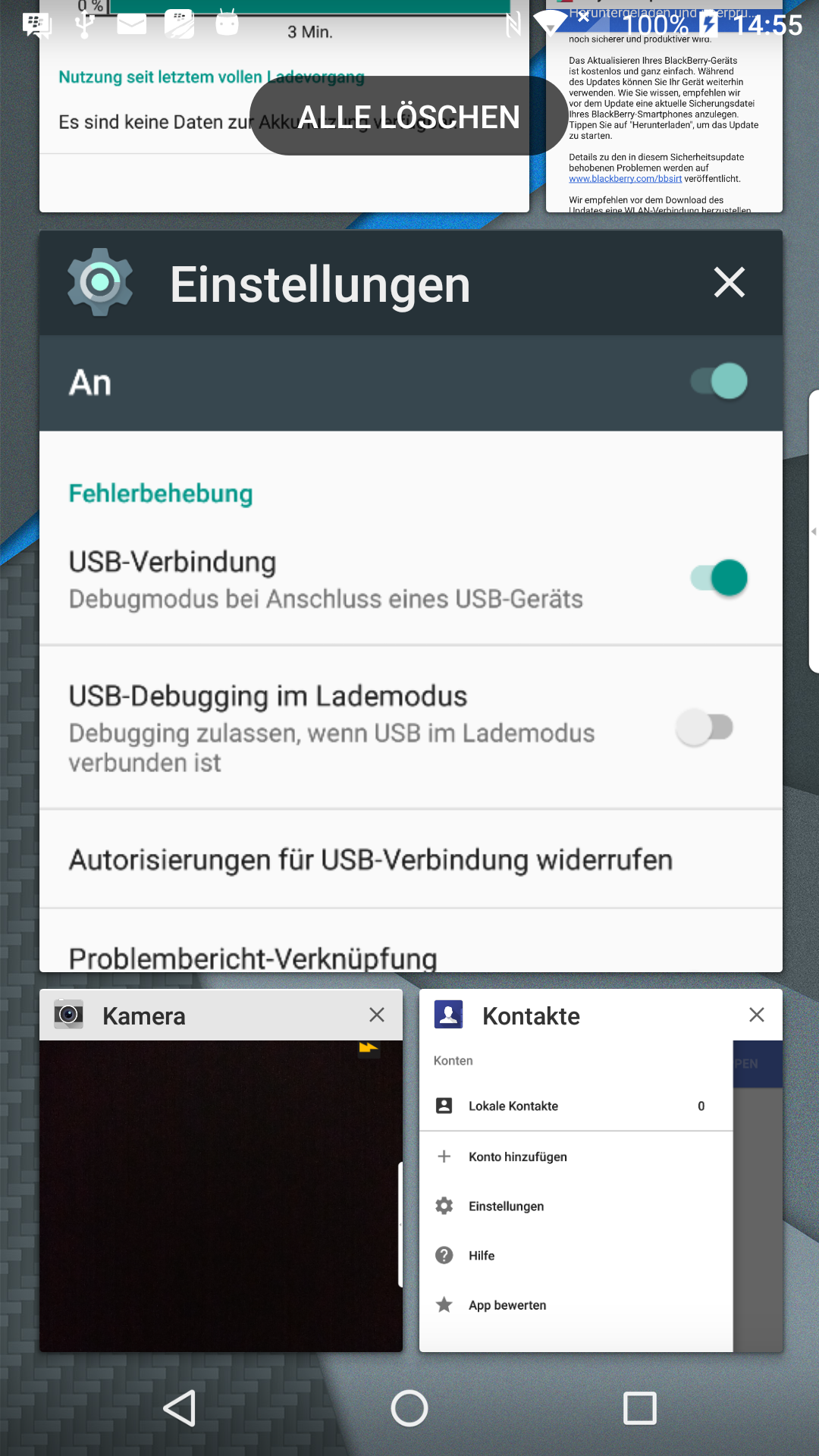Tap the recent apps square button

[639, 1408]
